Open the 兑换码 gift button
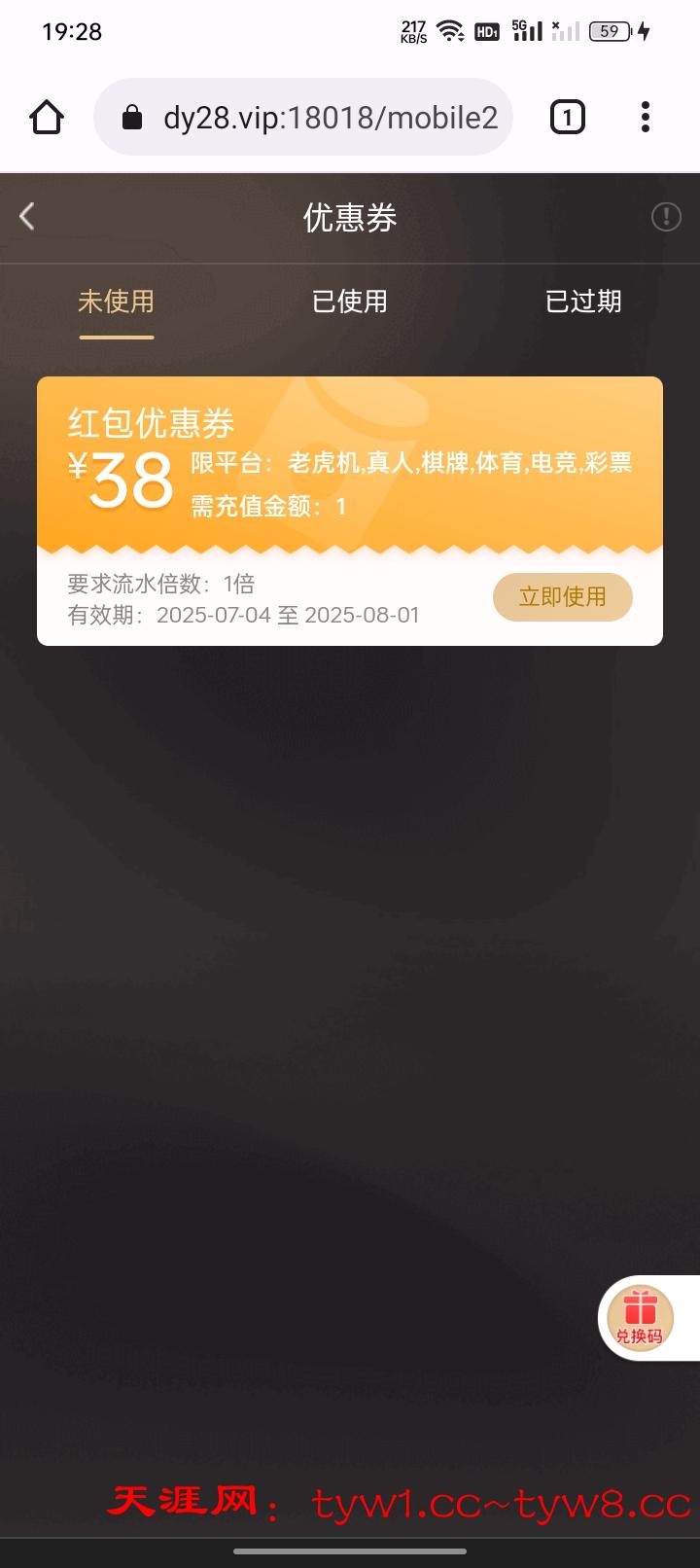 tap(640, 1317)
